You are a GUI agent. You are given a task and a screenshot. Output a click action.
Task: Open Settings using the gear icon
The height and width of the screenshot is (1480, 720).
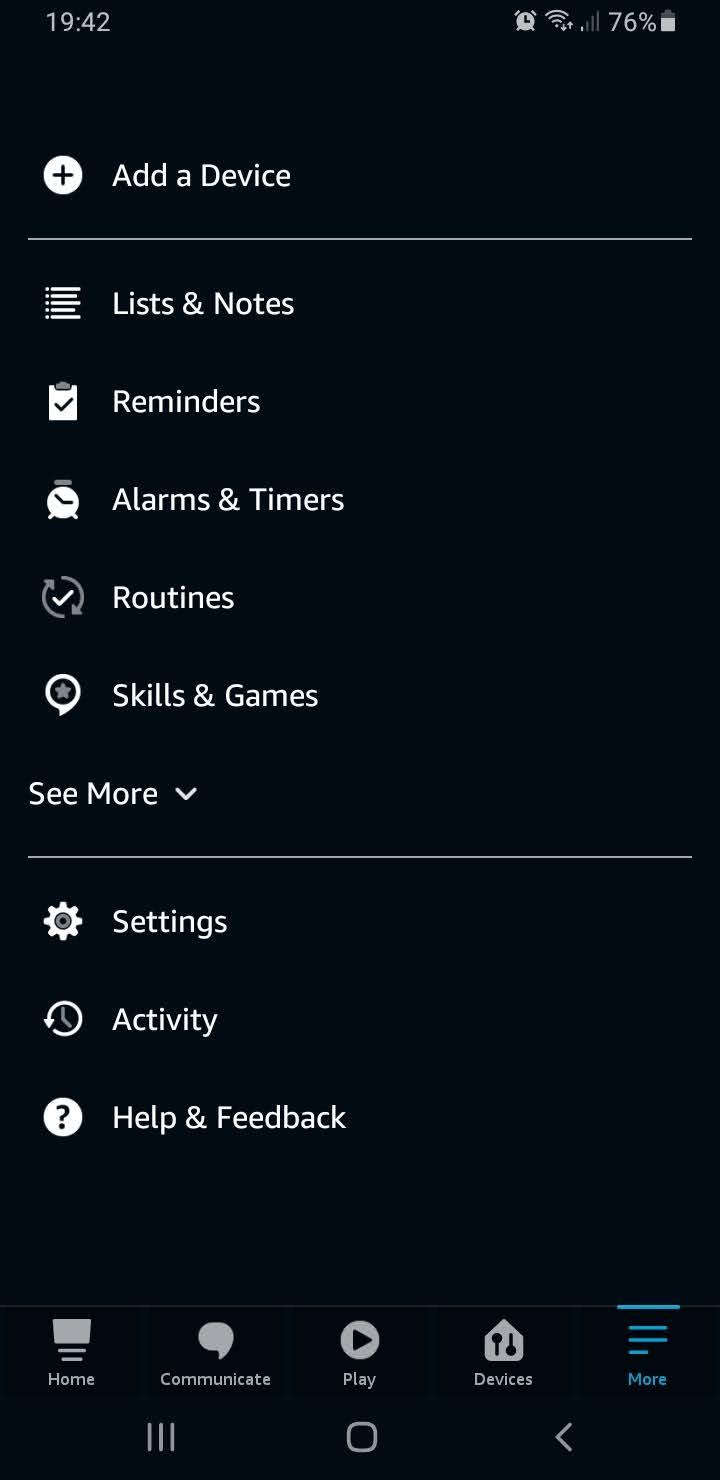point(62,921)
